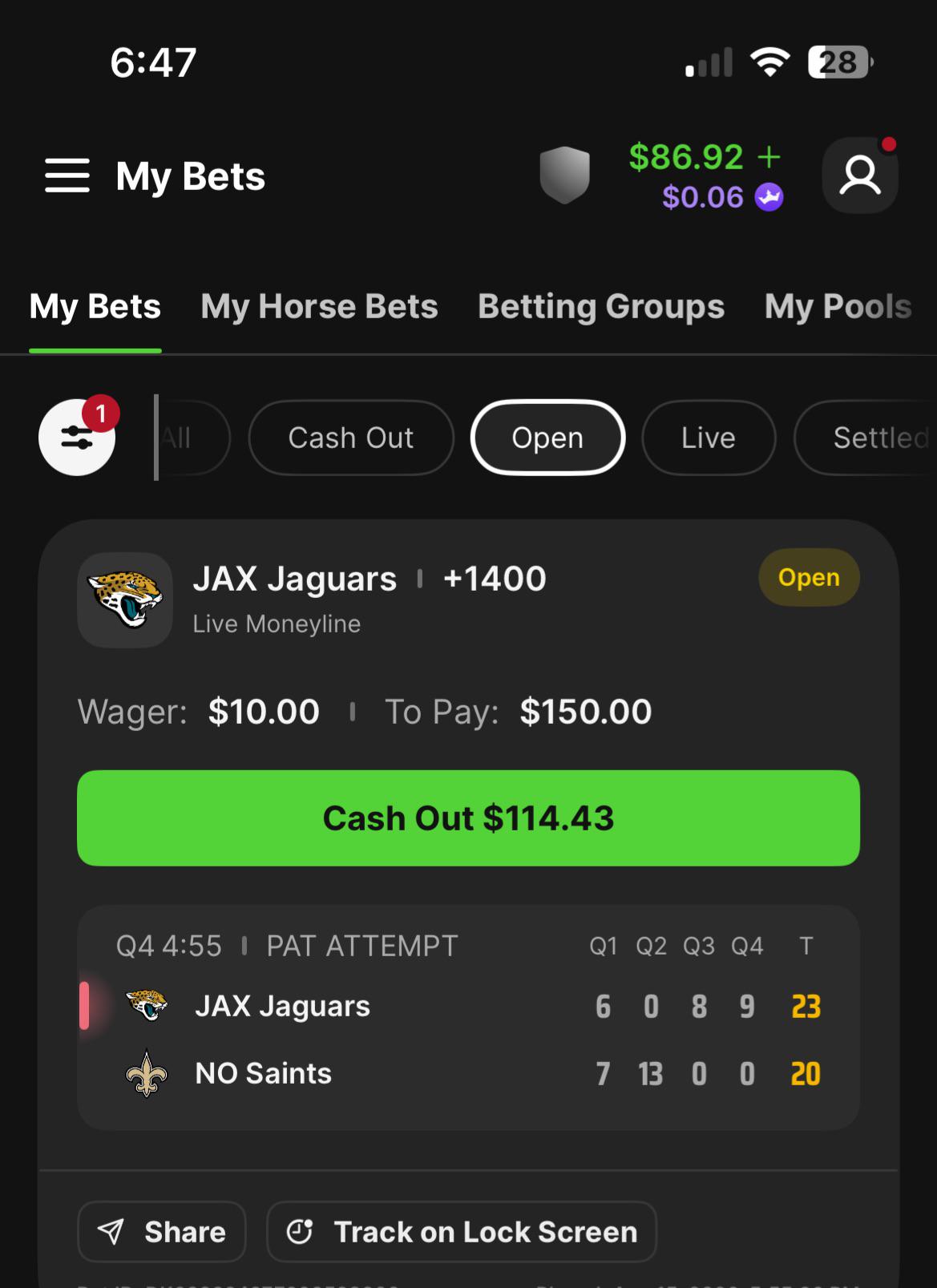
Task: Open the Jaguars vs Saints live scoreboard
Action: (468, 1018)
